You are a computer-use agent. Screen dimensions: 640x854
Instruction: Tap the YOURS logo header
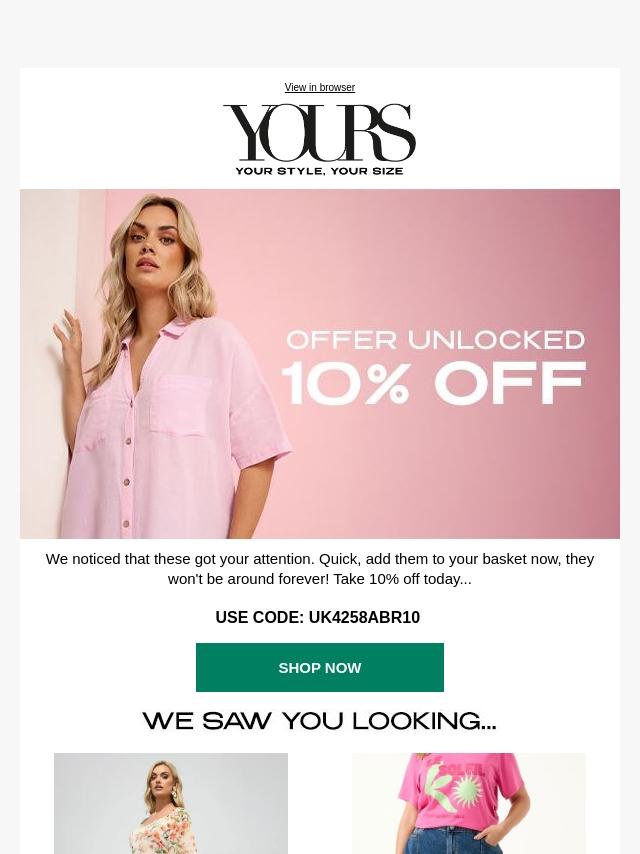click(320, 139)
